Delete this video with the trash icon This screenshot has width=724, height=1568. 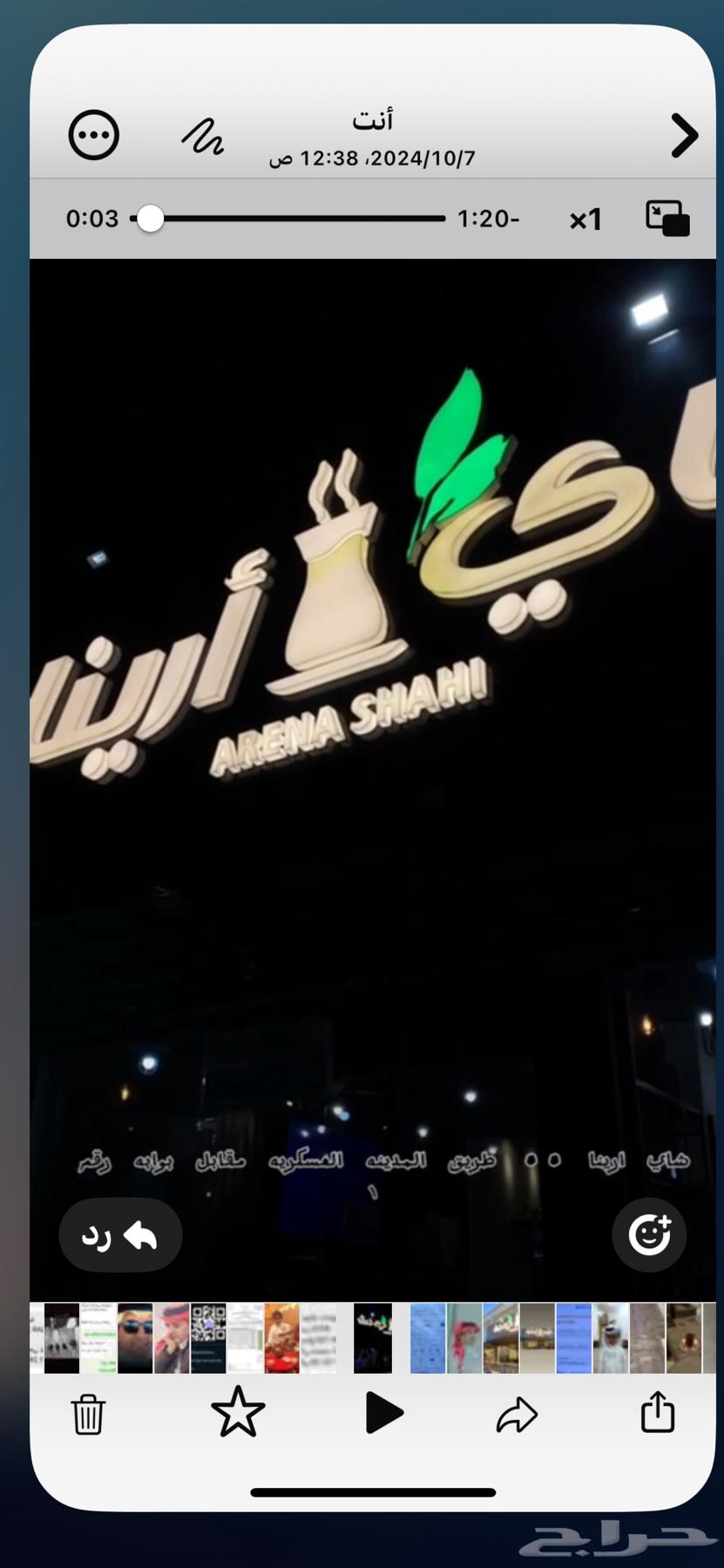[88, 1414]
